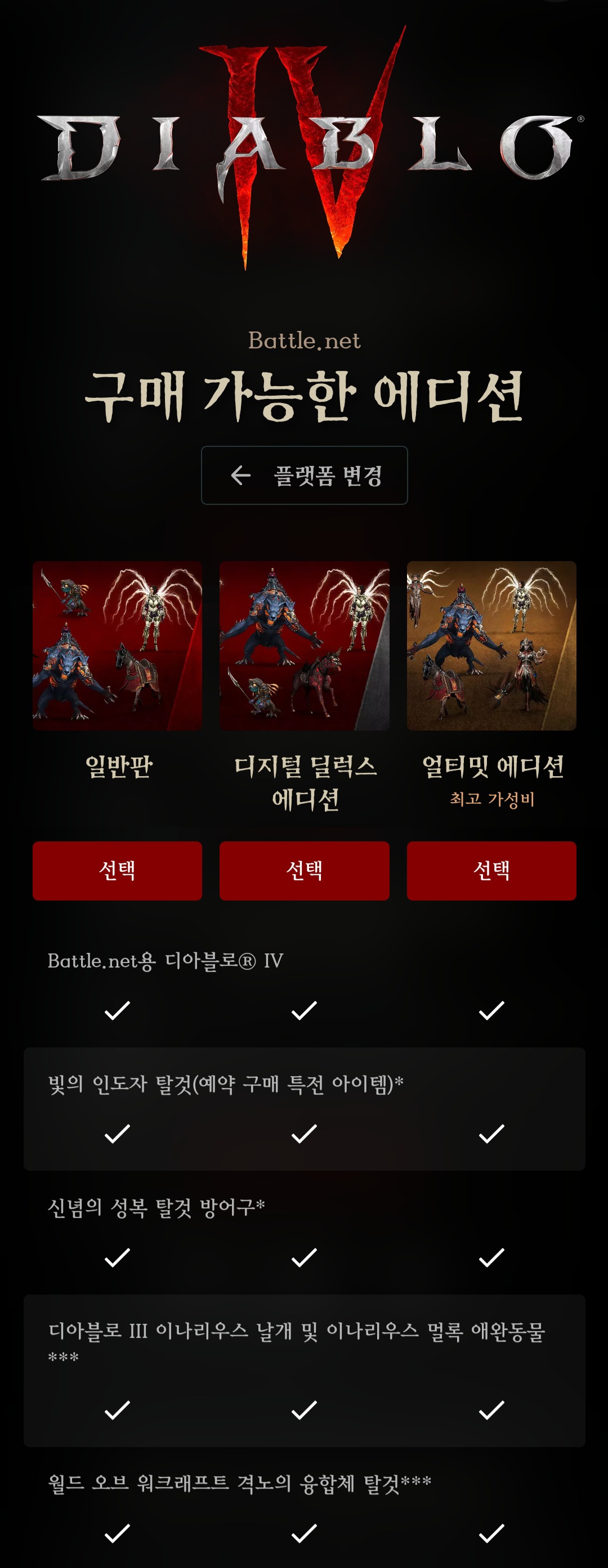Viewport: 608px width, 1568px height.
Task: Open the 플랫폼 변경 option
Action: click(303, 477)
